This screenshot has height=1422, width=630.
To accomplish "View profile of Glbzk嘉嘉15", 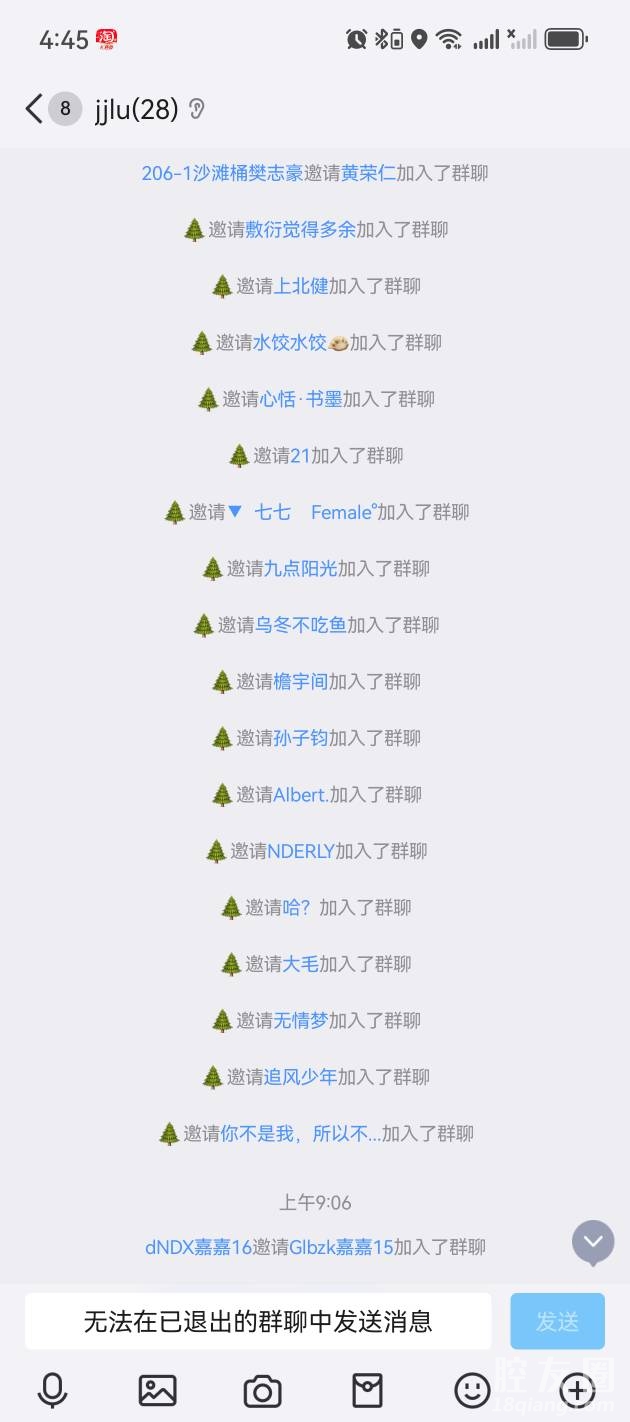I will pyautogui.click(x=341, y=1247).
